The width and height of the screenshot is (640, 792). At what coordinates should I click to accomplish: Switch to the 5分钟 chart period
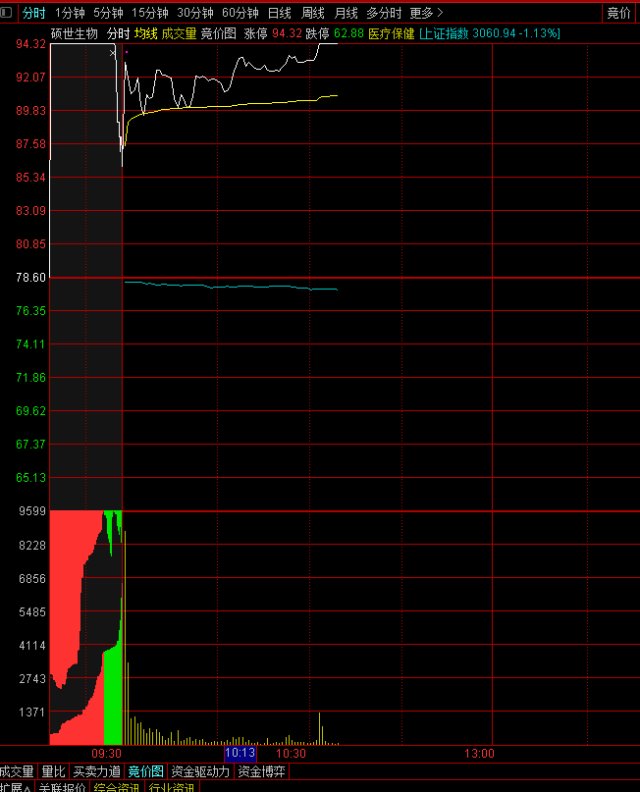108,13
